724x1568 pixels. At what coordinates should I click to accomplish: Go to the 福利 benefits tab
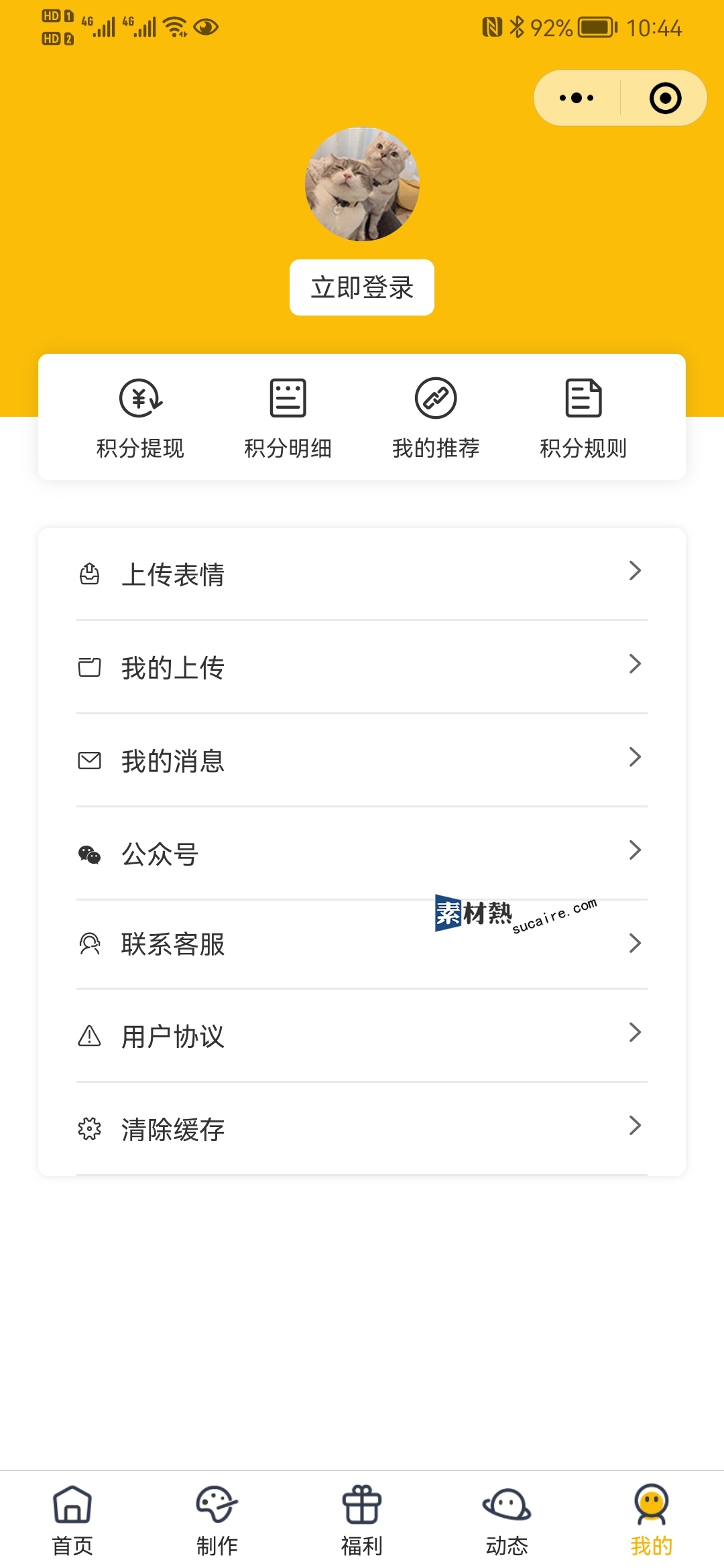point(362,1520)
